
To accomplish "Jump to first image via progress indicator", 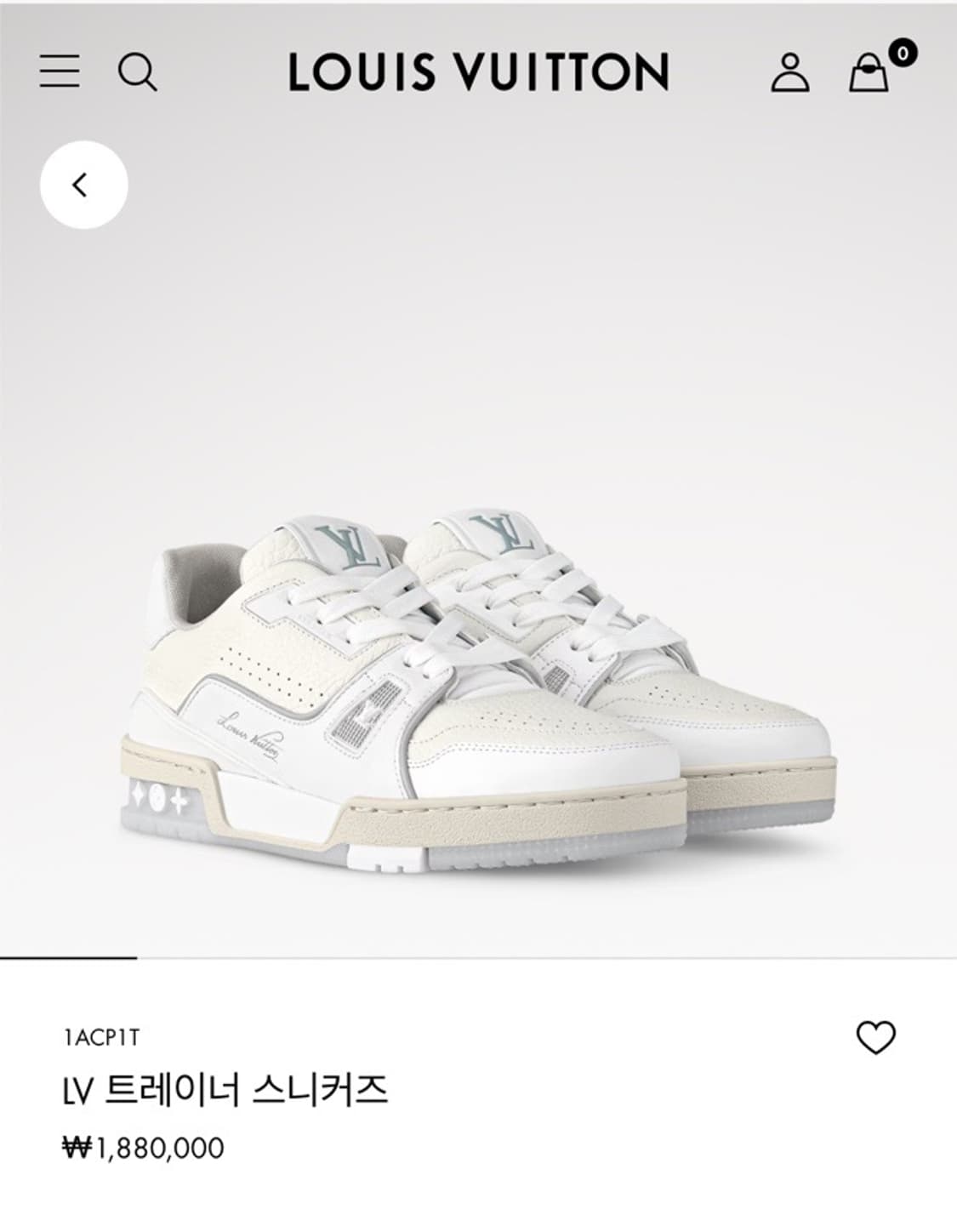I will (x=71, y=960).
